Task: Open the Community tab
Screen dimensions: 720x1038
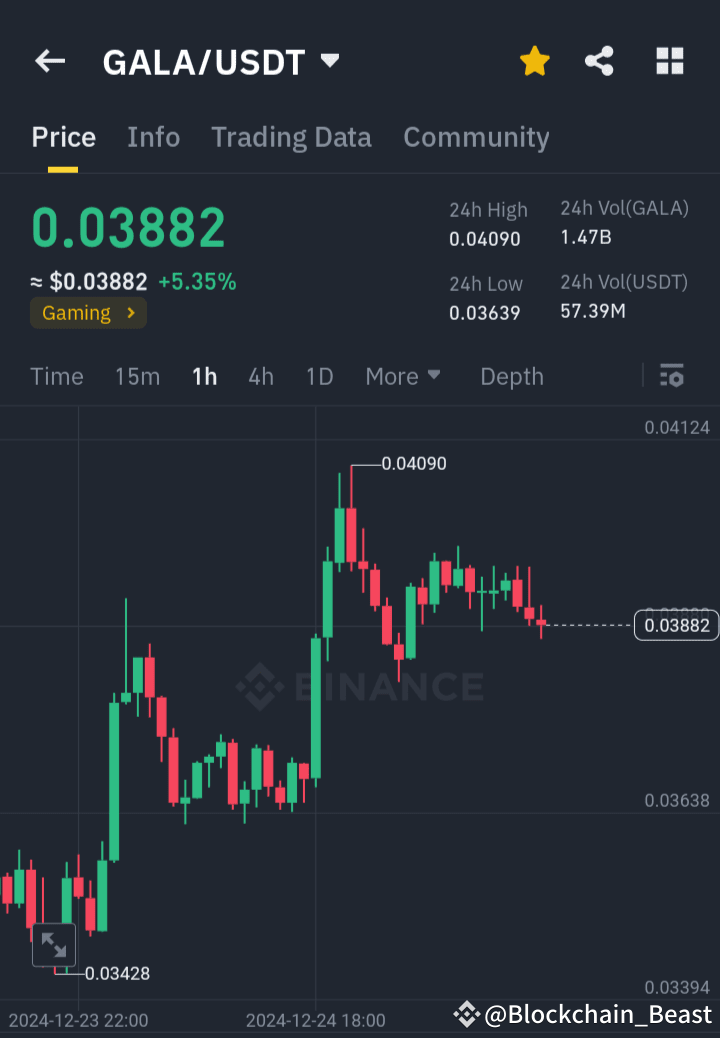Action: (x=476, y=137)
